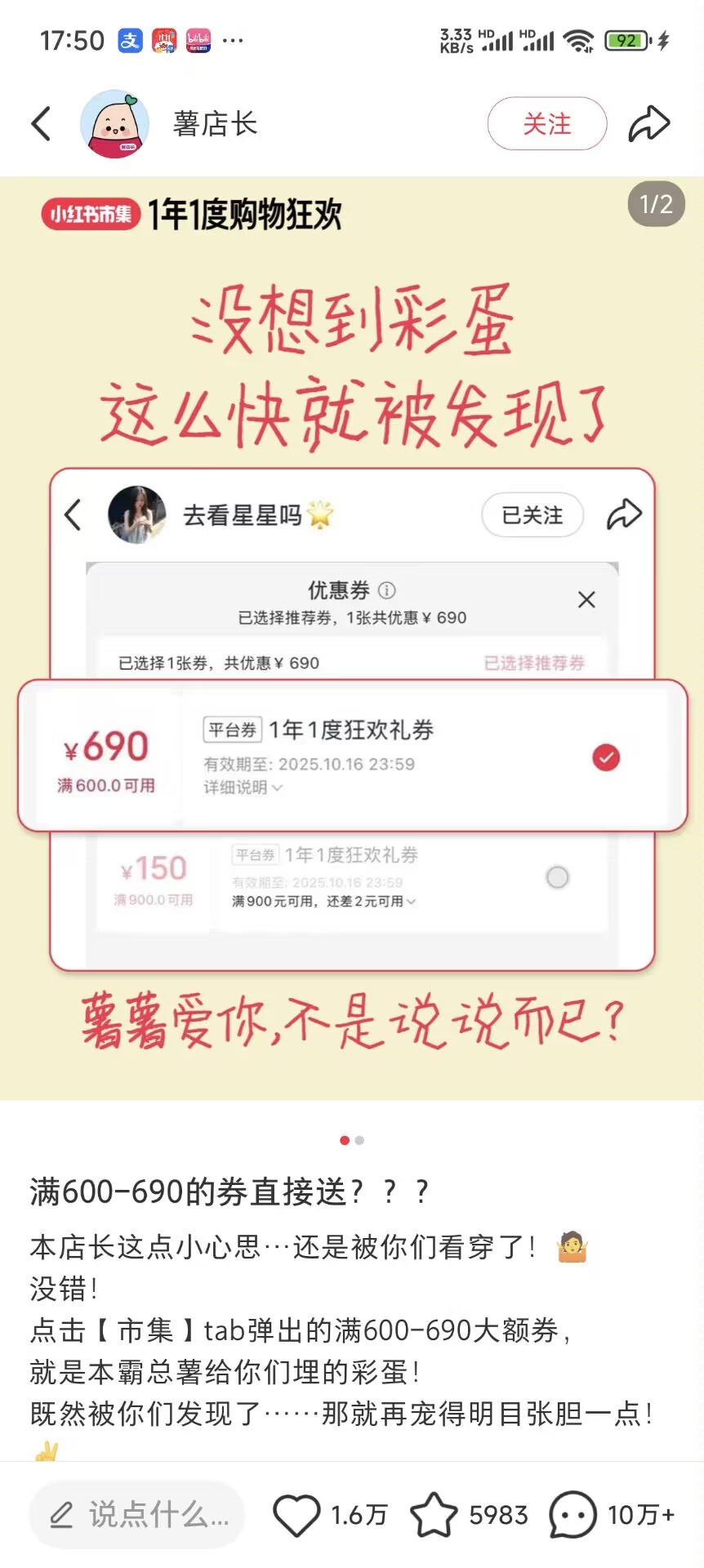Screen dimensions: 704x1568
Task: Open the comments section
Action: pos(573,1515)
